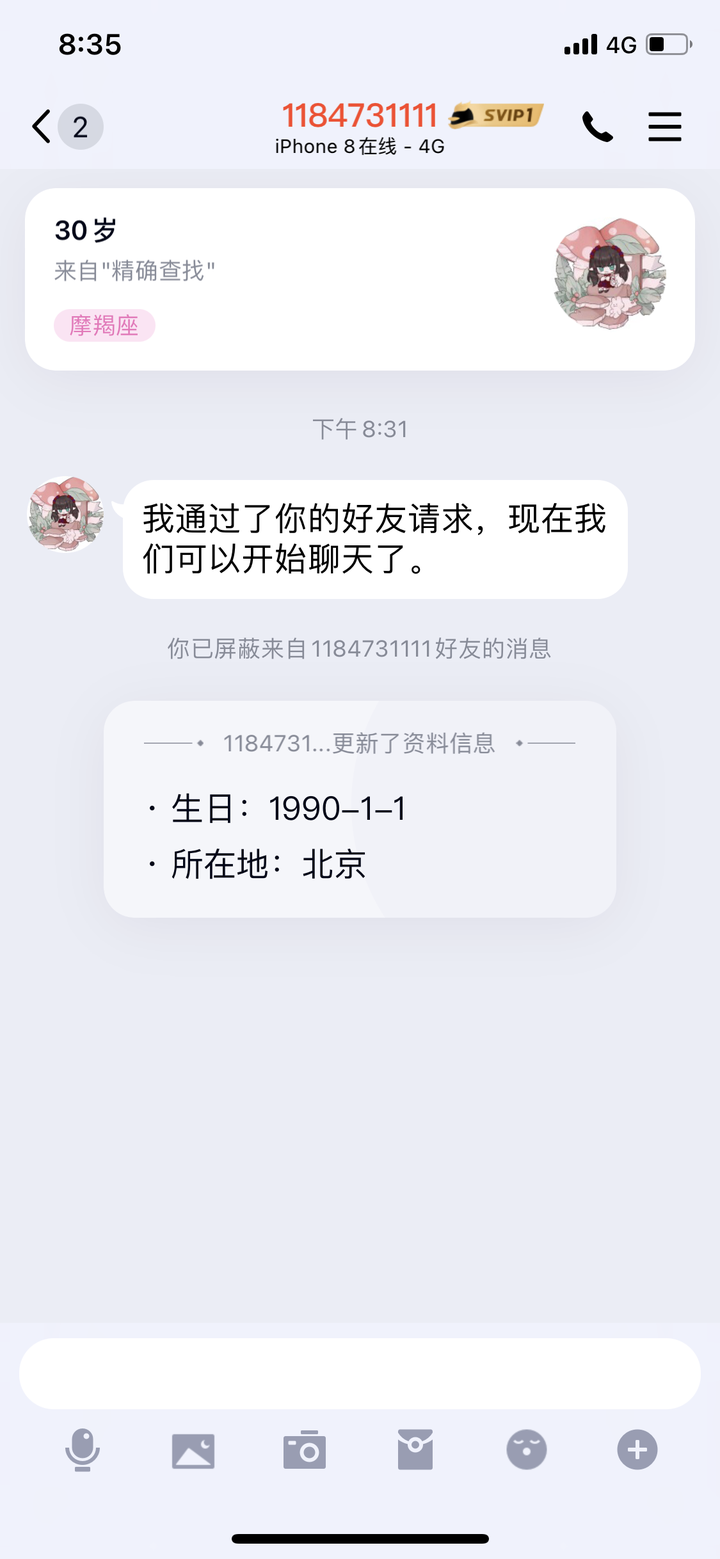Go back to the message list
The image size is (720, 1559).
point(42,128)
